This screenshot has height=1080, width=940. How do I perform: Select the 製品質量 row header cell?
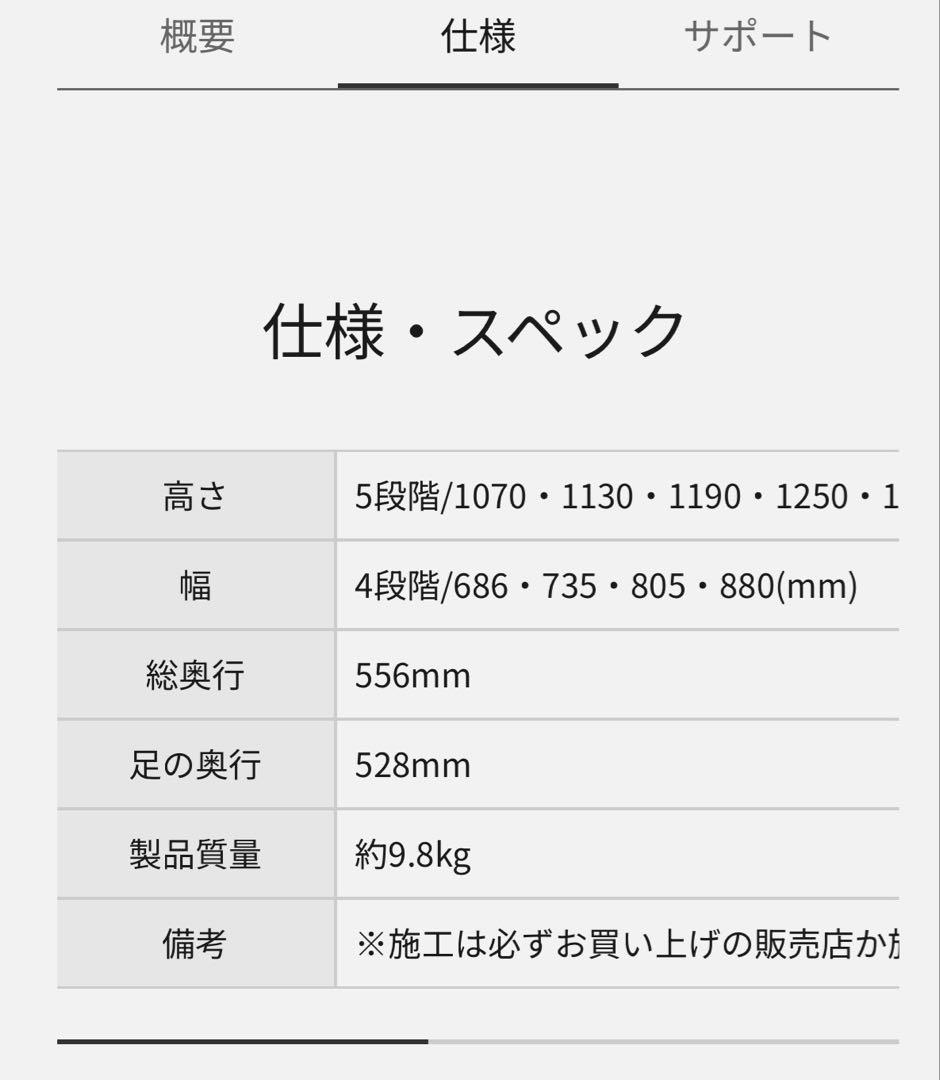197,855
